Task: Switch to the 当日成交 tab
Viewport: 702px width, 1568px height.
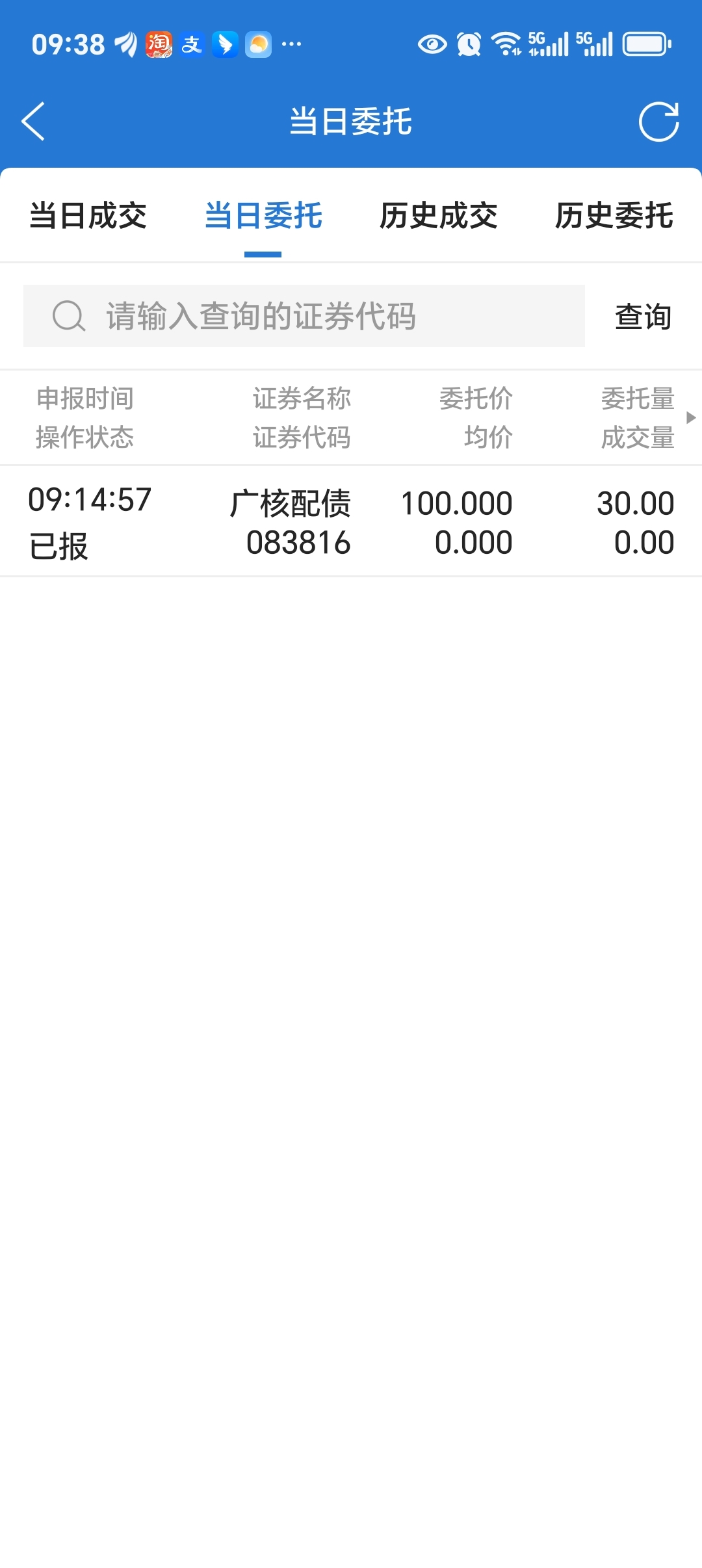Action: (88, 216)
